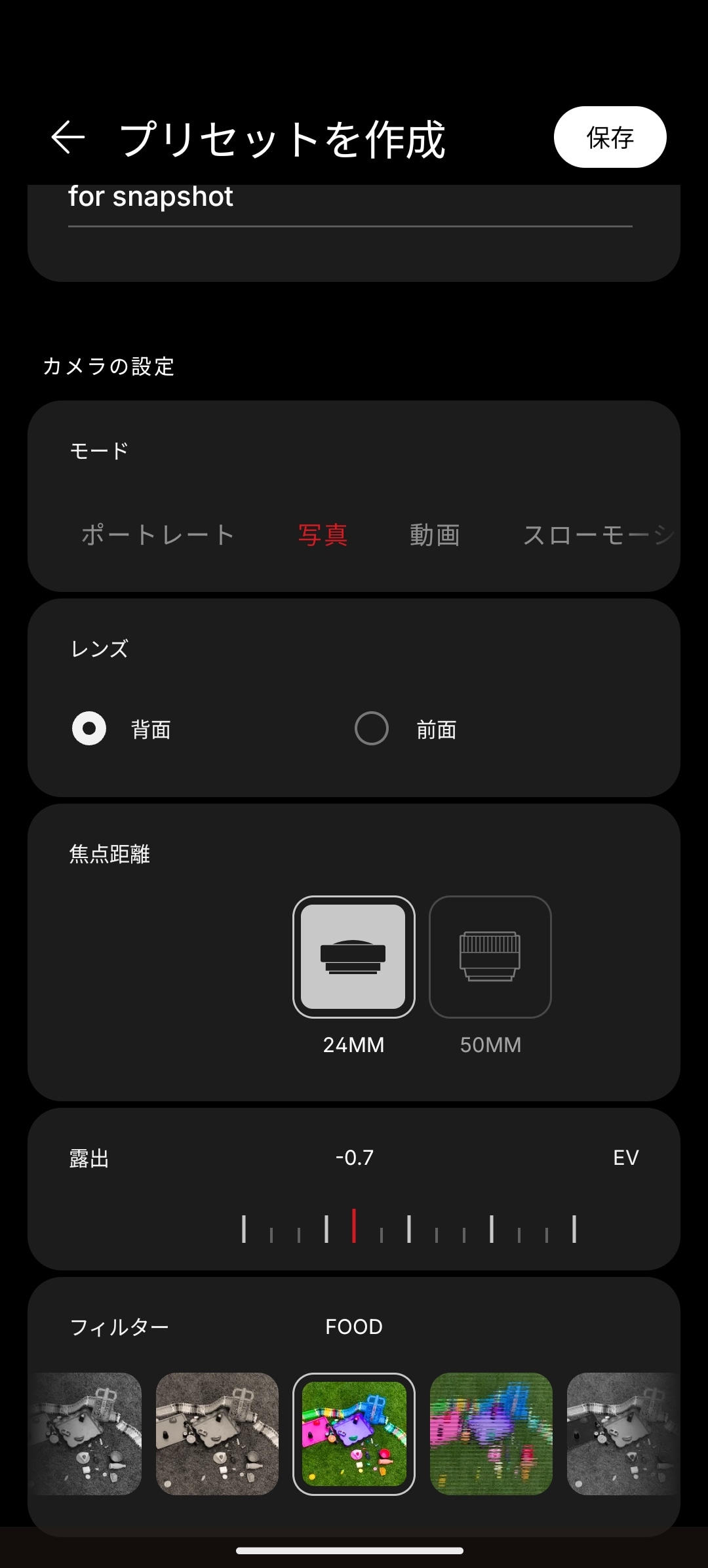Select the FOOD filter thumbnail

click(353, 1434)
